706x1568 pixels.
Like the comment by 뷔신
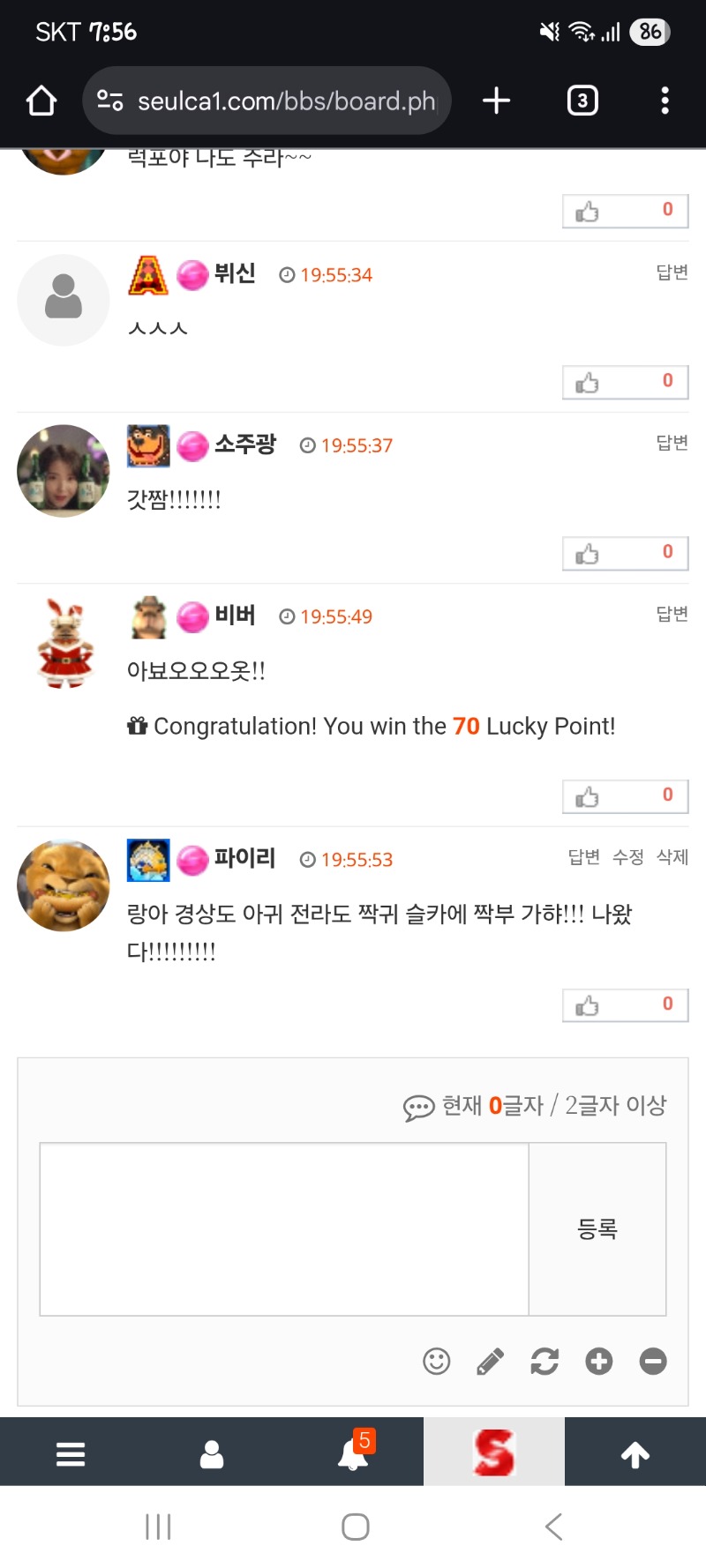tap(625, 382)
